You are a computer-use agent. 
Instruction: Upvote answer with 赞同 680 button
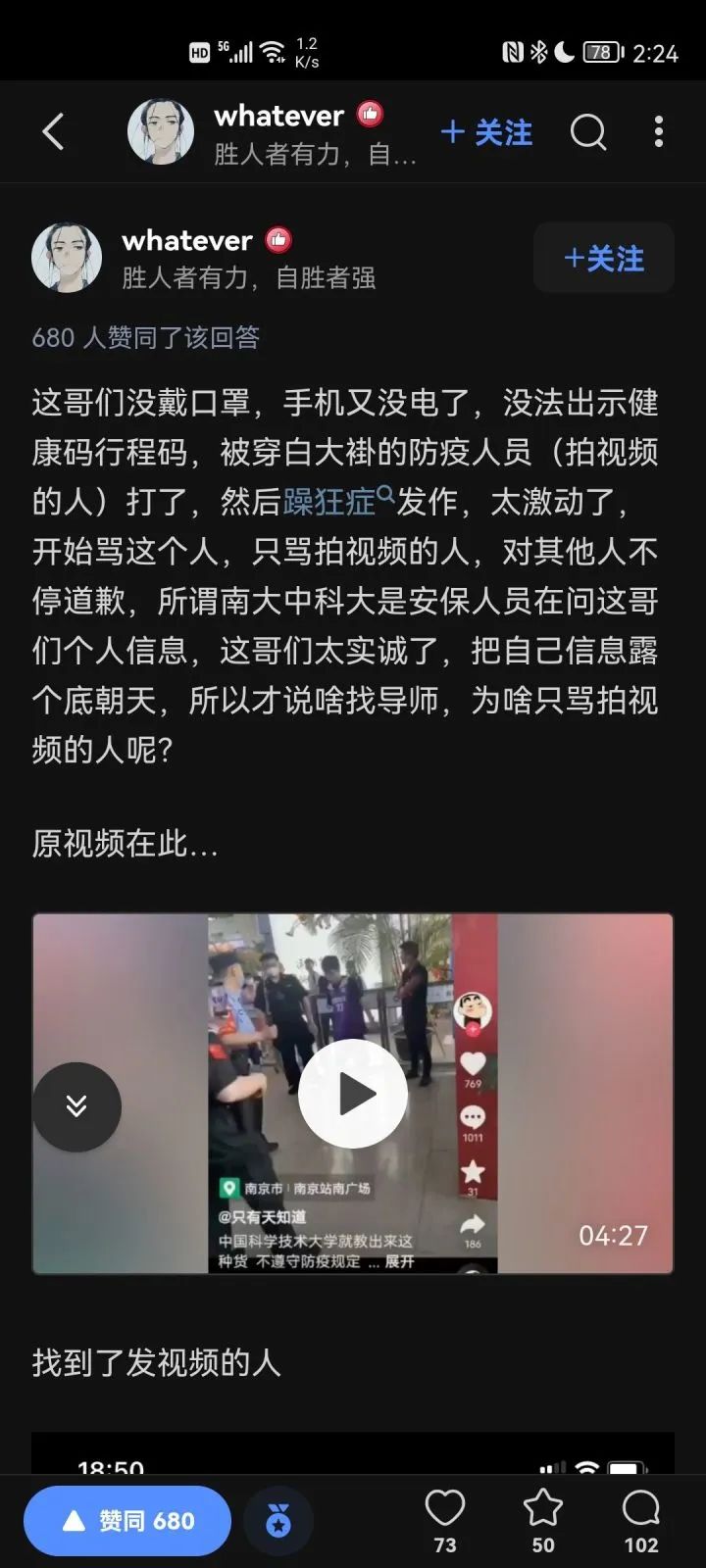(127, 1520)
